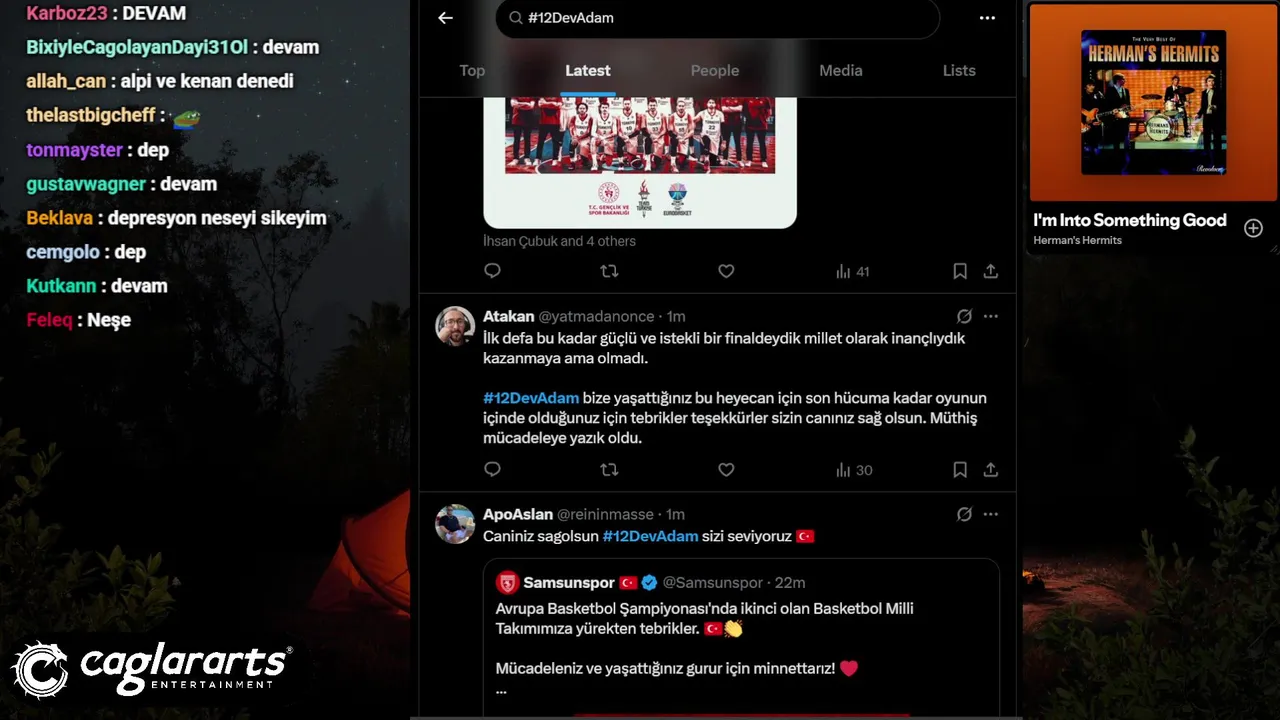Switch to the Media tab
Viewport: 1280px width, 720px height.
840,70
